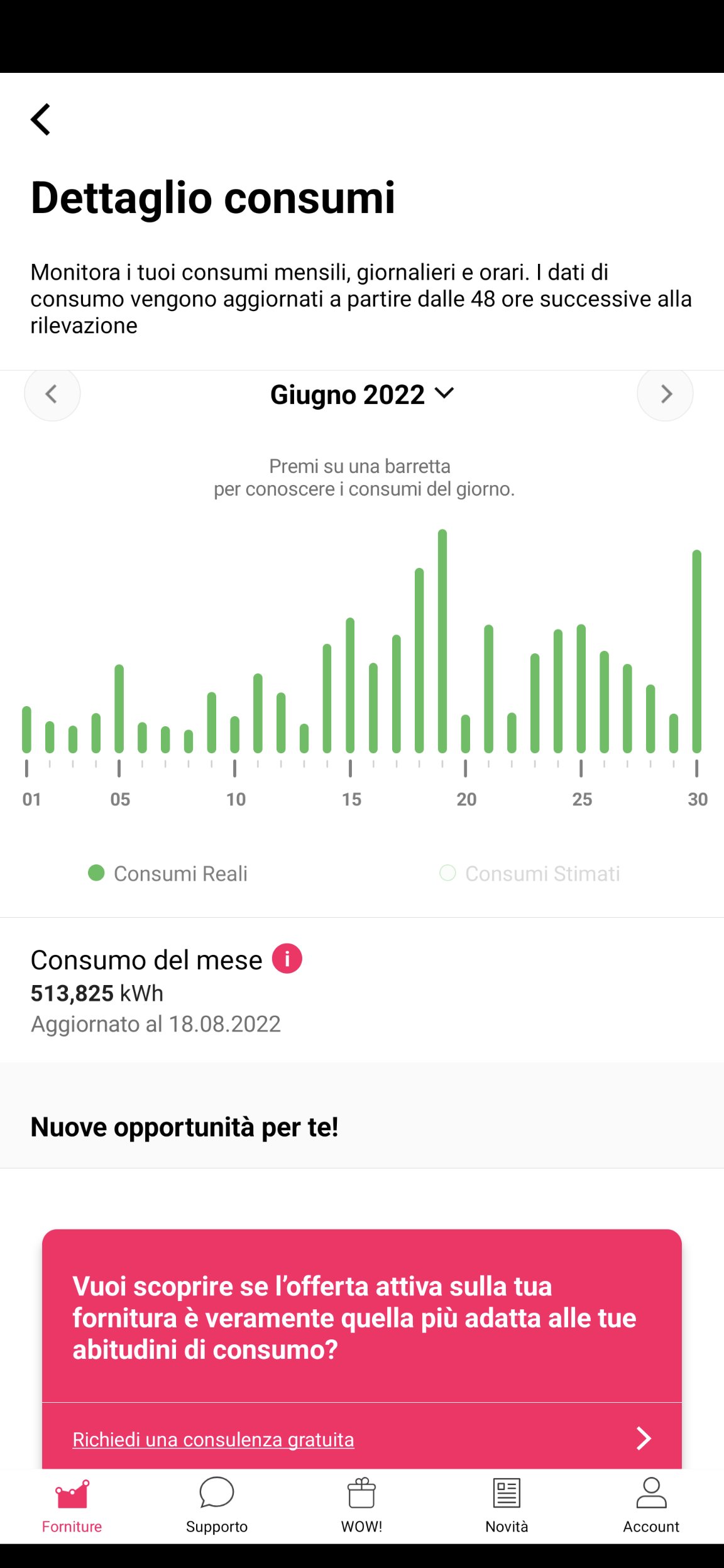Go to the next month
Viewport: 724px width, 1568px height.
(665, 394)
